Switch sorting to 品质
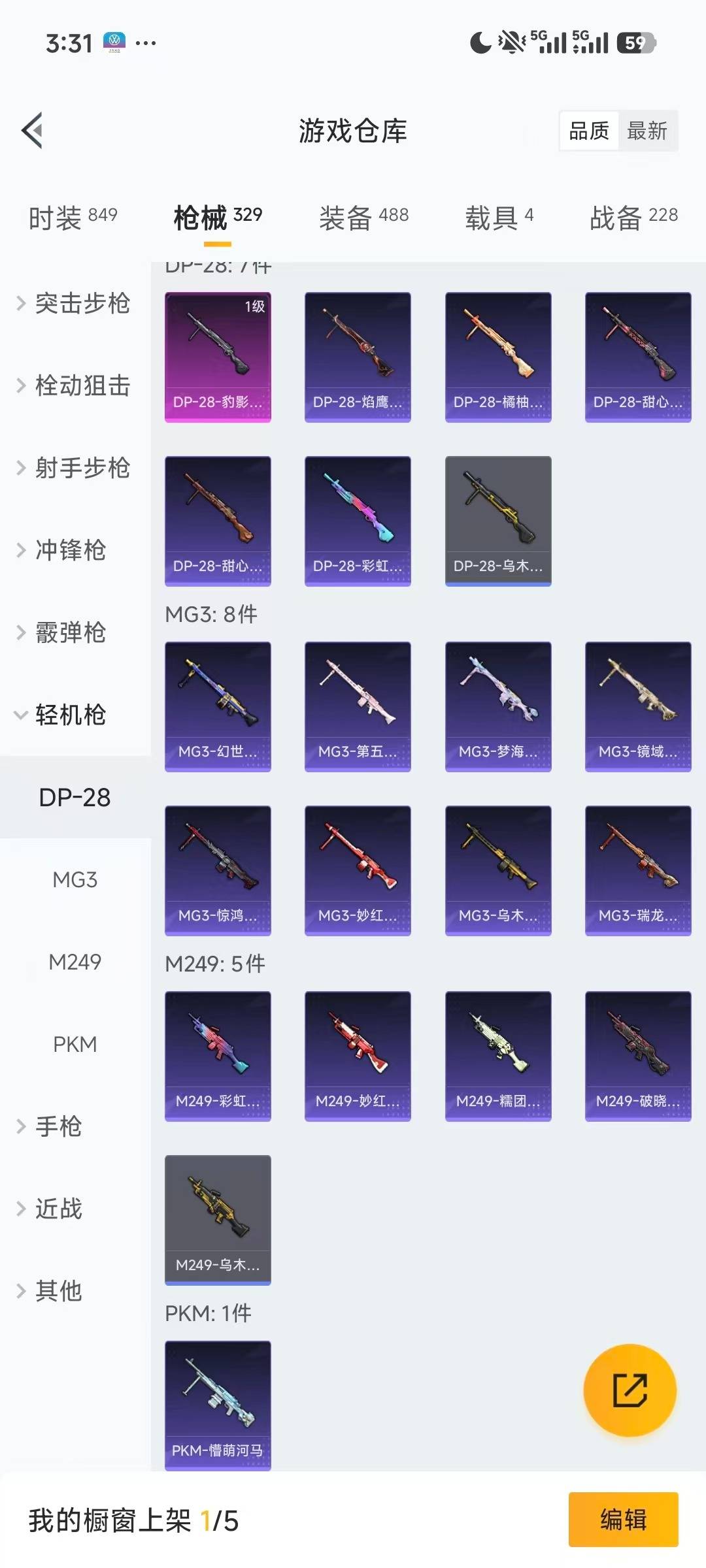The image size is (706, 1568). 587,131
